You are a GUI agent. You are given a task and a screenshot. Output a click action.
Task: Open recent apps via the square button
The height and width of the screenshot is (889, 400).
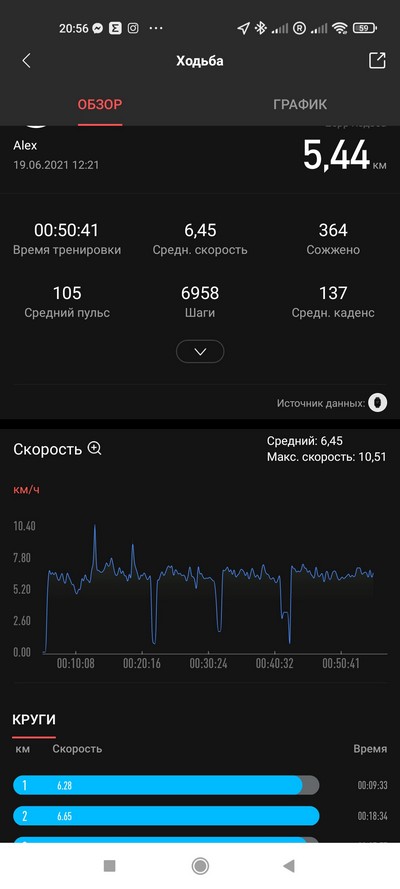(110, 866)
